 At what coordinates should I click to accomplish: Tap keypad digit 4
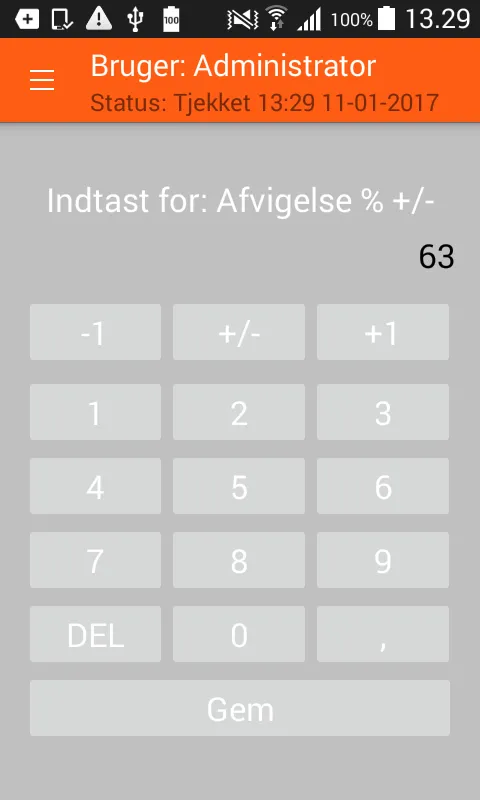coord(95,486)
